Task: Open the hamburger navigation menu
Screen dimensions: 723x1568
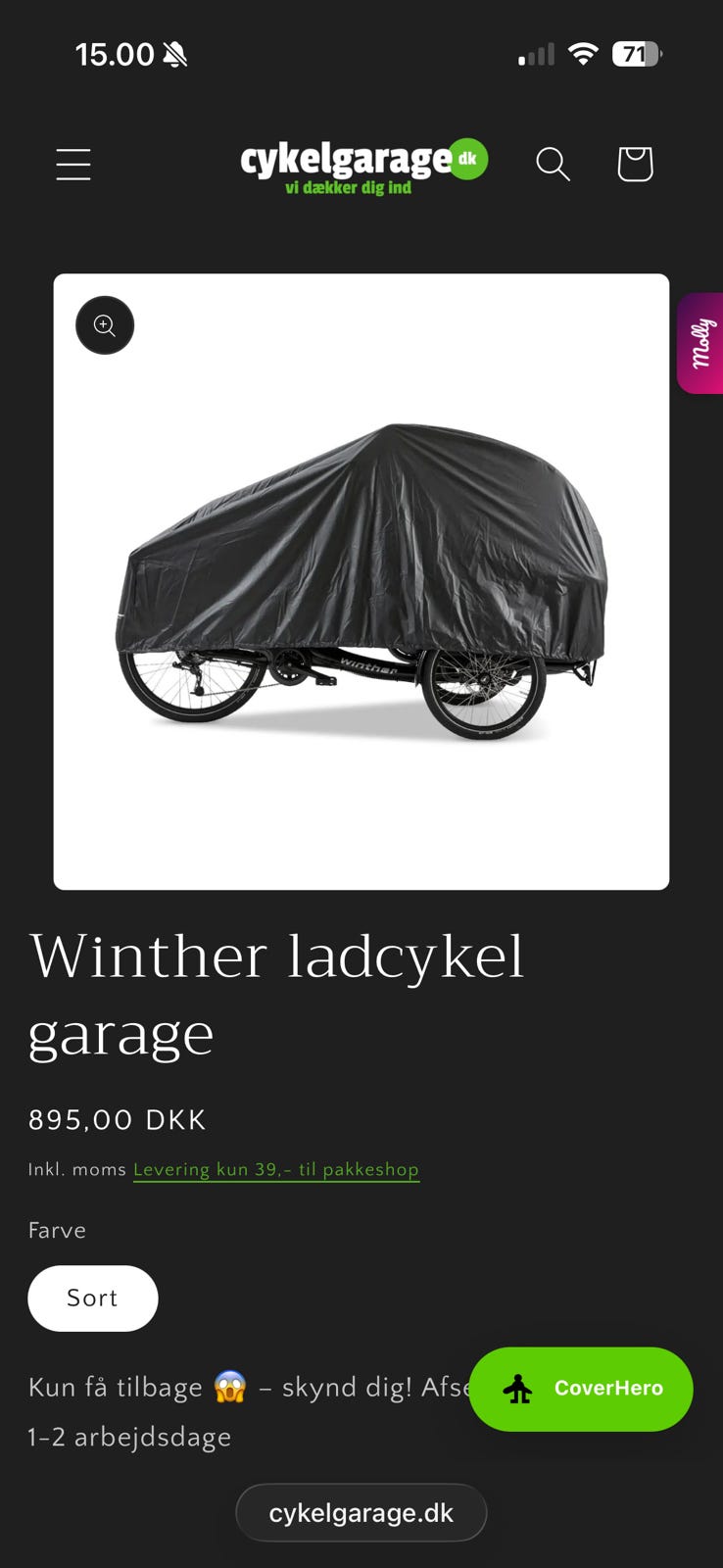Action: click(72, 165)
